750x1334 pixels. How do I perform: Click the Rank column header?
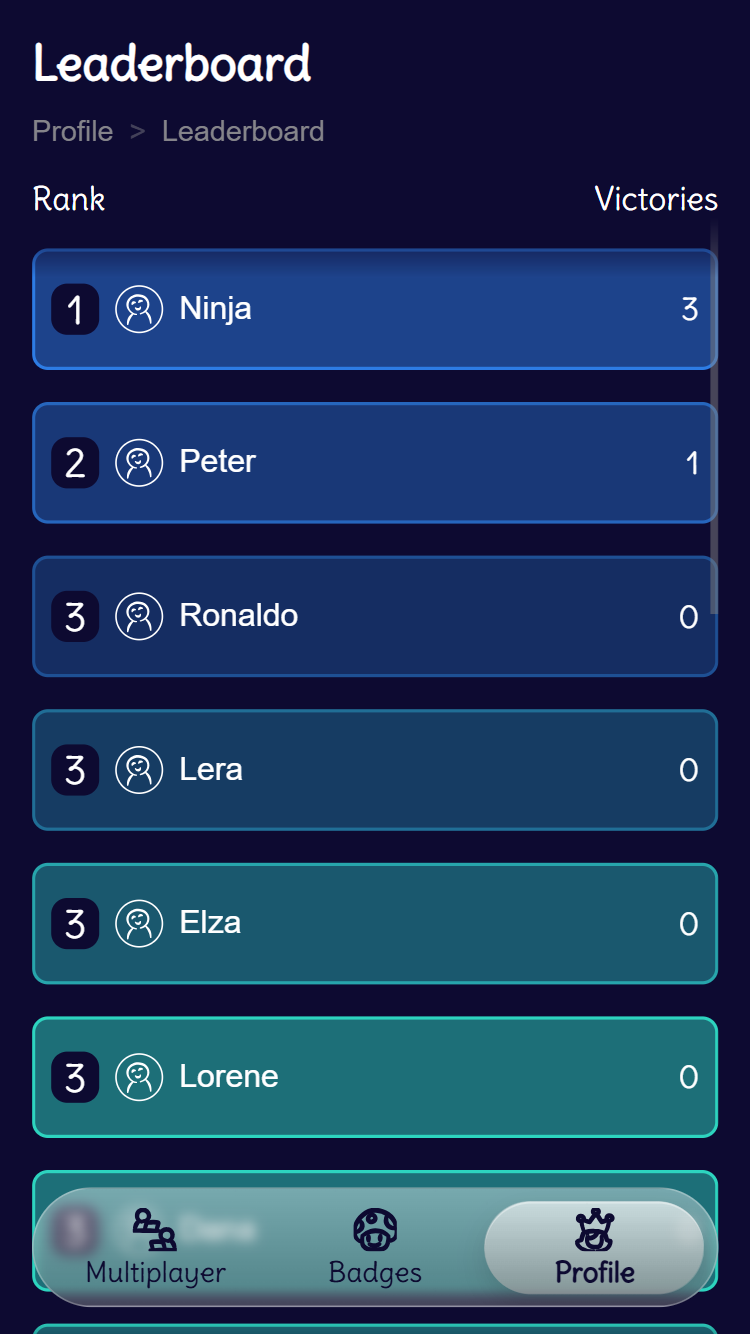[69, 199]
